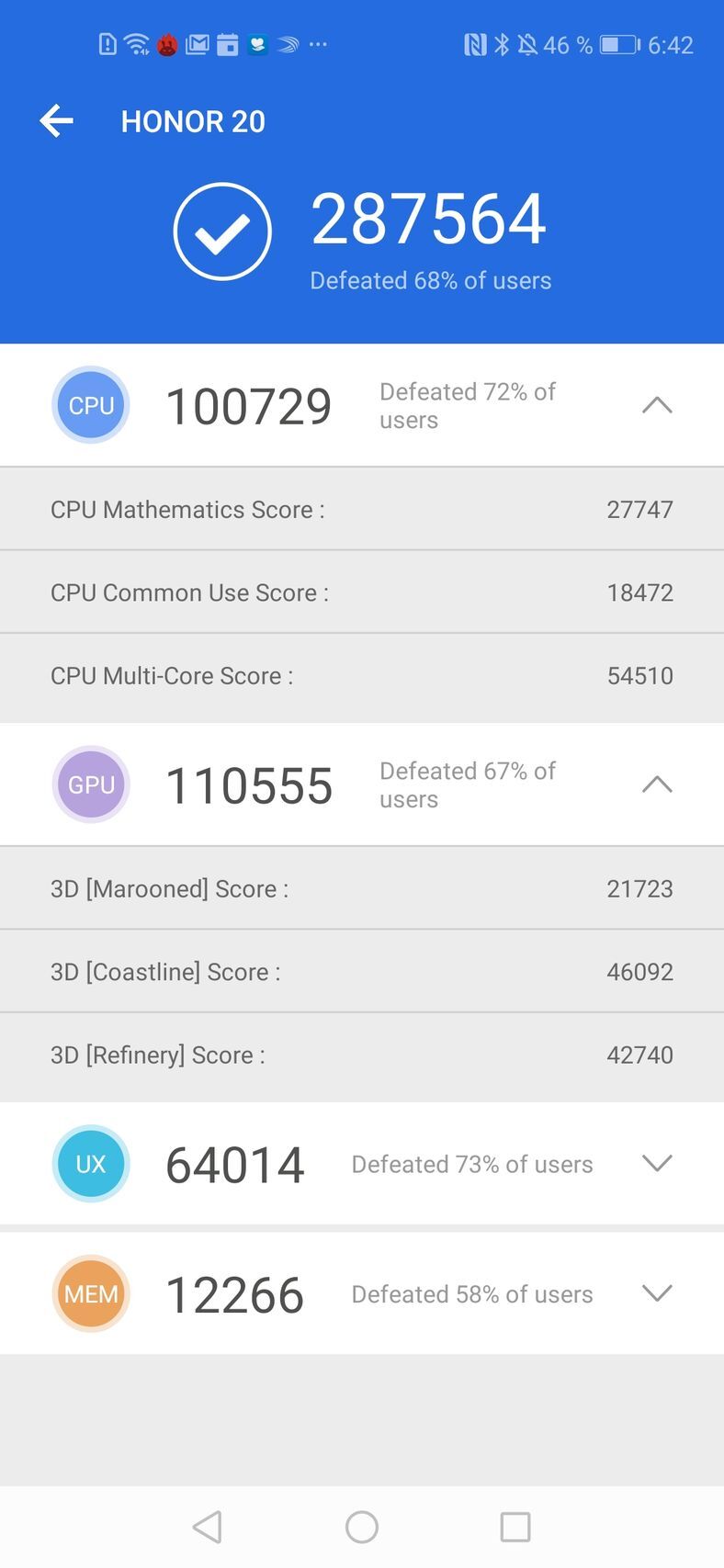The image size is (724, 1568).
Task: Tap the circular home navigation button
Action: coord(361,1526)
